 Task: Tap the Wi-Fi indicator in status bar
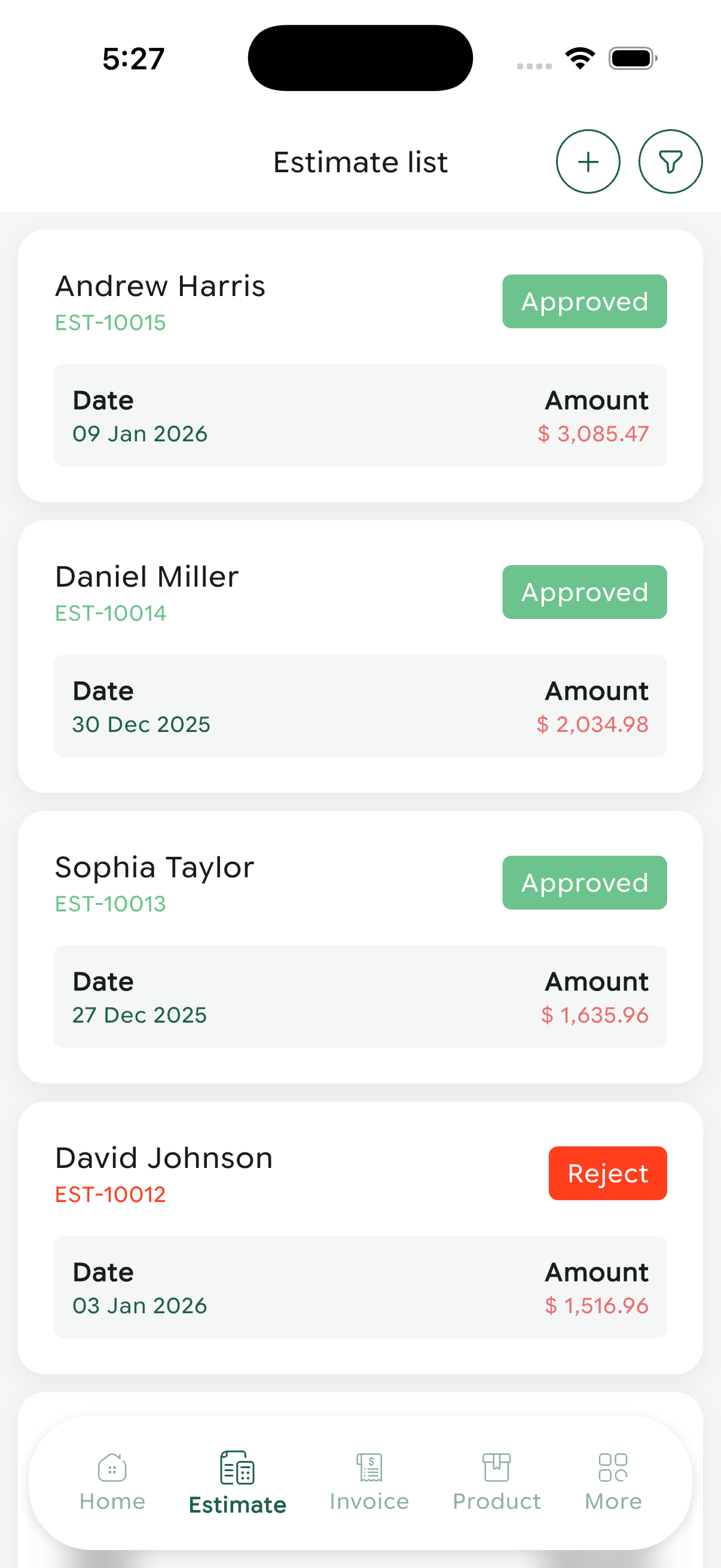click(x=580, y=57)
